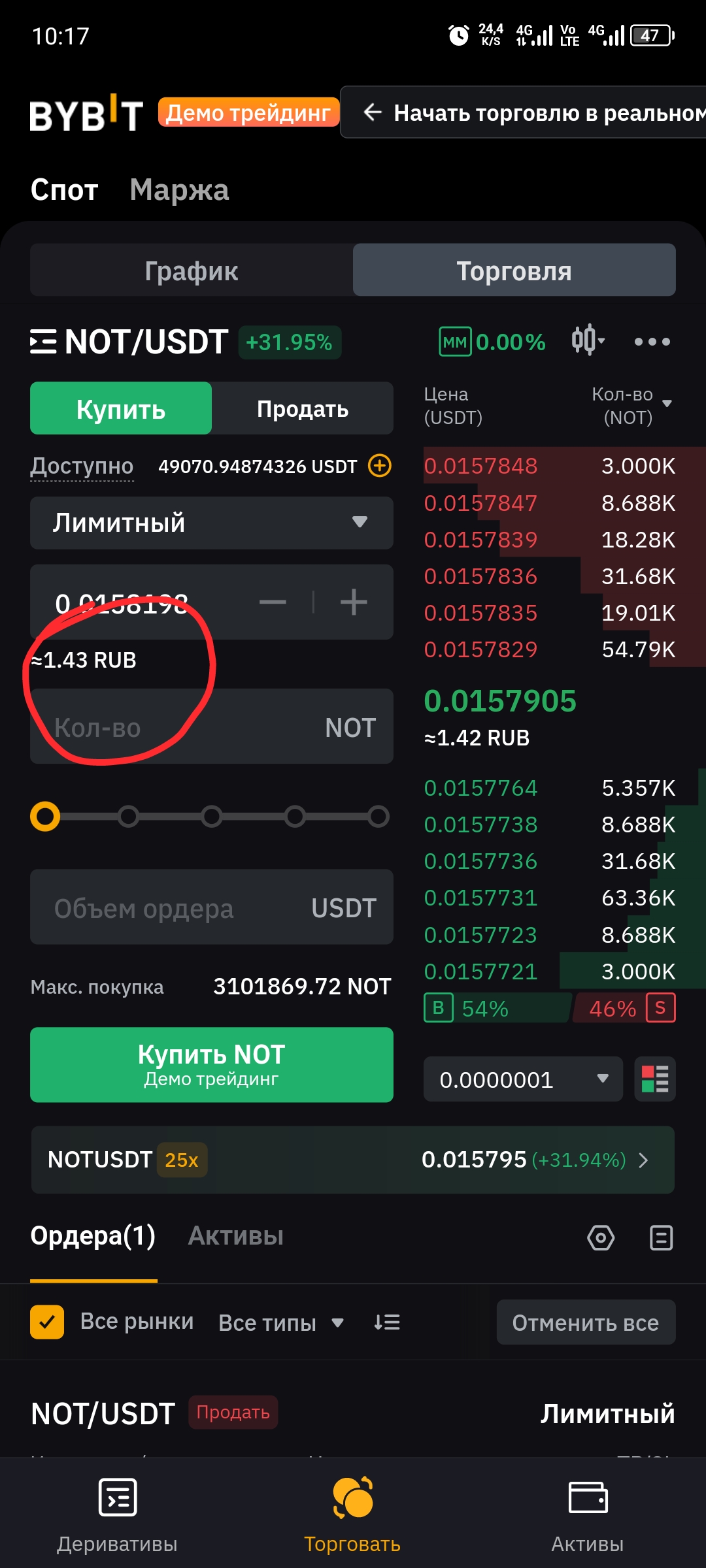Add funds with the plus icon
The width and height of the screenshot is (706, 1568).
coord(380,466)
